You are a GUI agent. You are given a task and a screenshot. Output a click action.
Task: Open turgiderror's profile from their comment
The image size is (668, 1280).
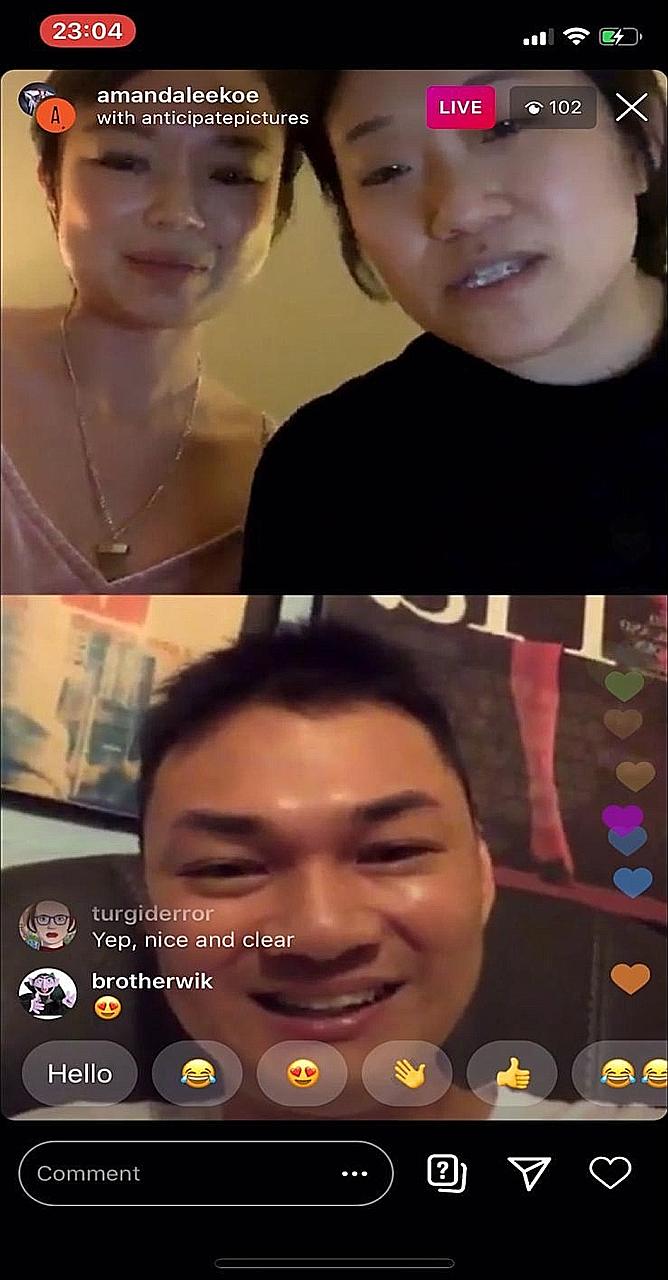152,913
